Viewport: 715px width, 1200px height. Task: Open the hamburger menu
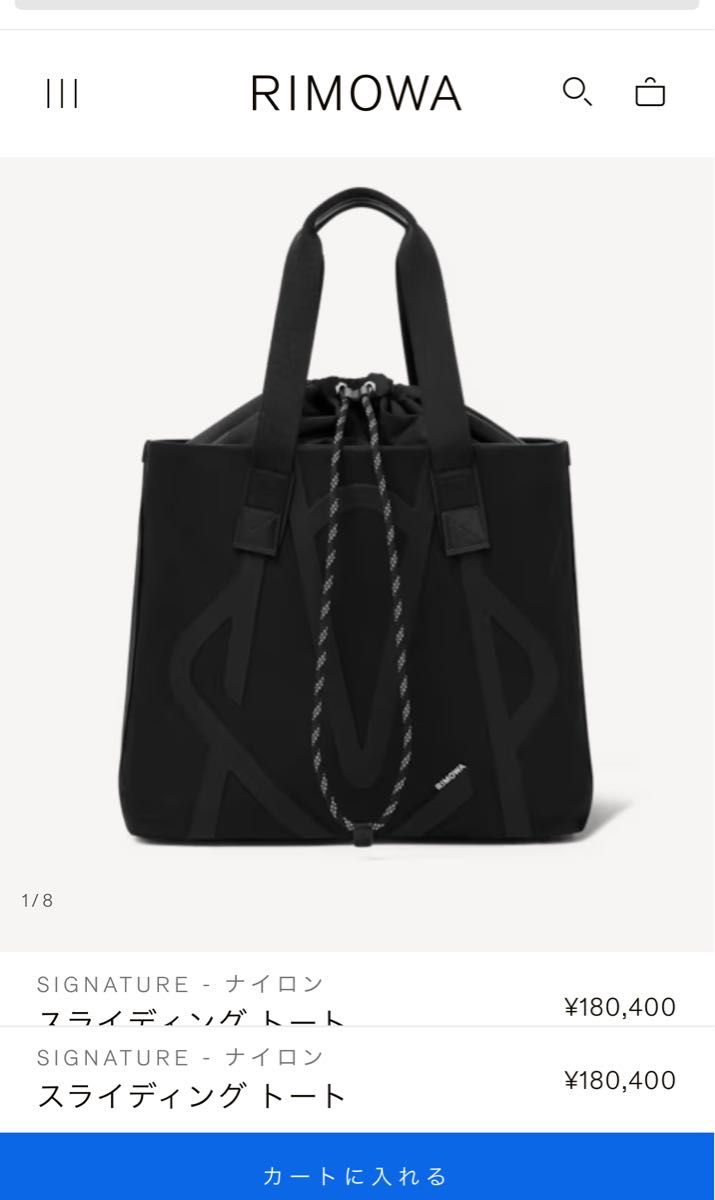pyautogui.click(x=62, y=94)
